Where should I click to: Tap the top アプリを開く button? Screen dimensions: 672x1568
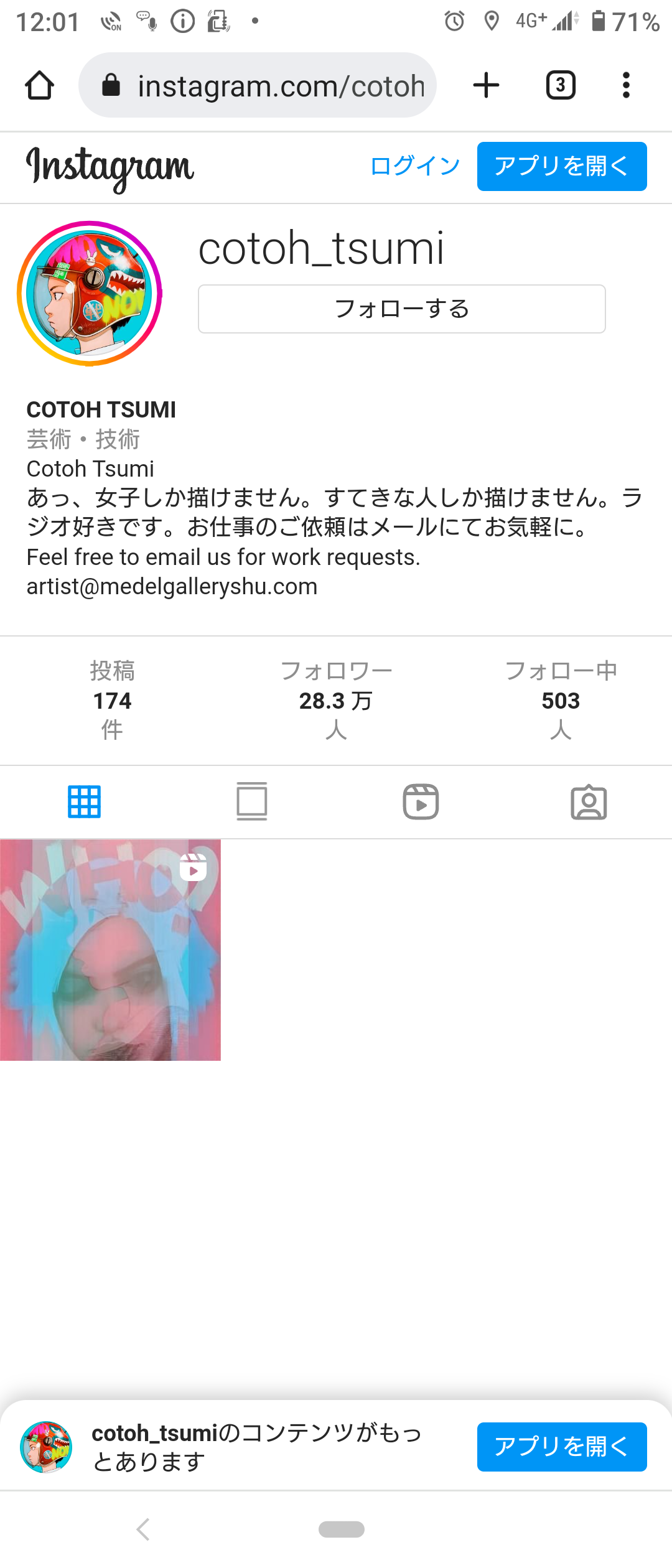[x=561, y=166]
